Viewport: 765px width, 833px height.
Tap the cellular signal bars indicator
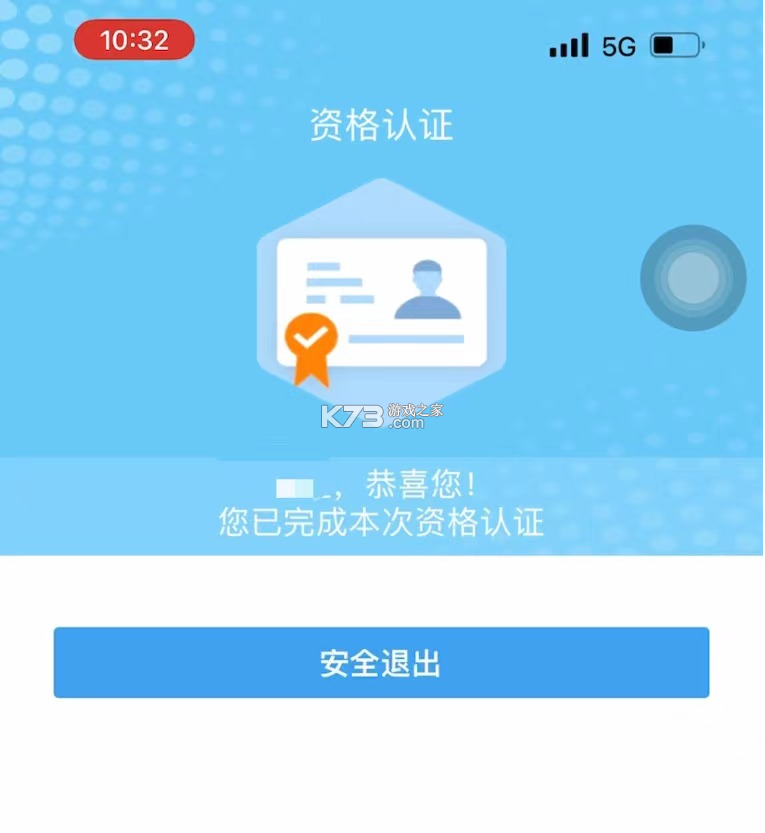coord(568,45)
